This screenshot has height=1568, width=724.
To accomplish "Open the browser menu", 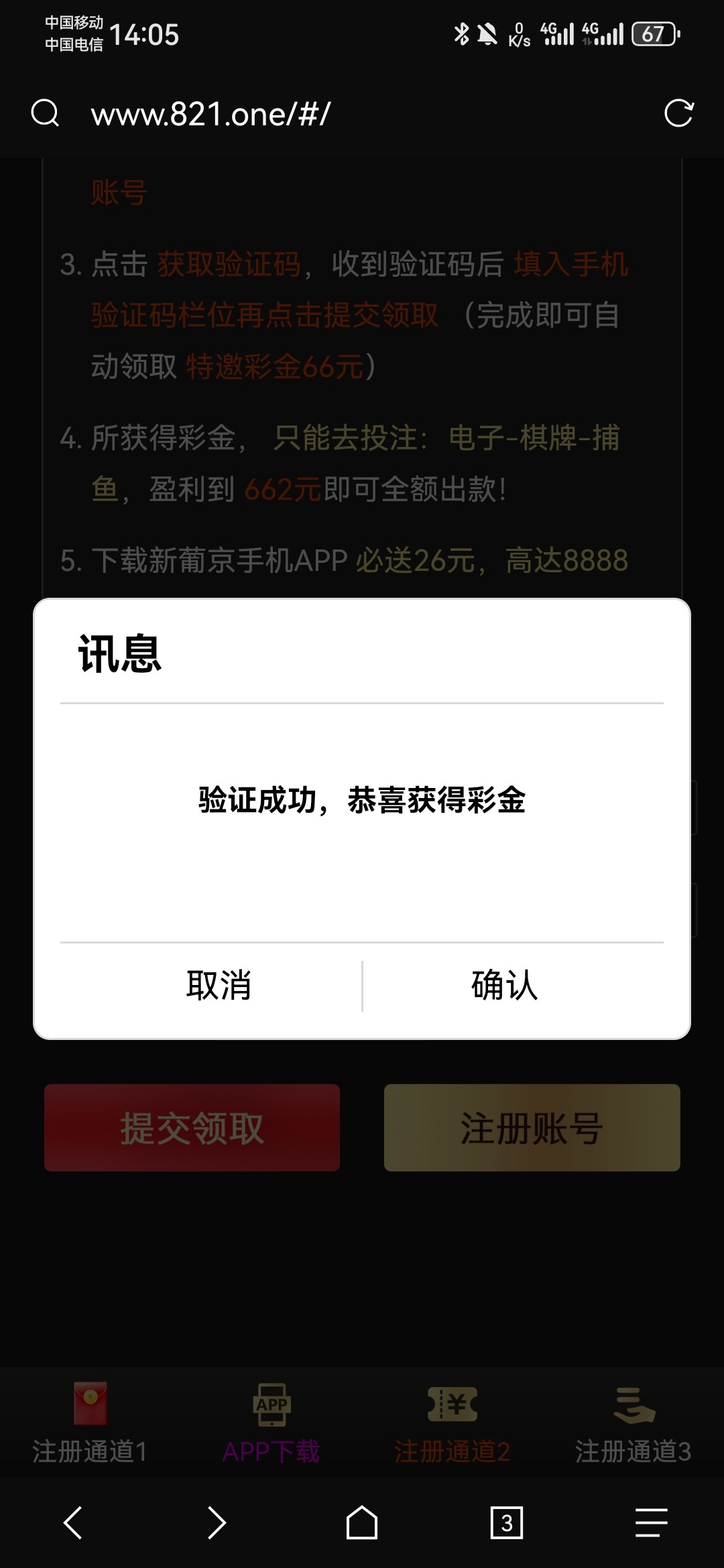I will [651, 1523].
